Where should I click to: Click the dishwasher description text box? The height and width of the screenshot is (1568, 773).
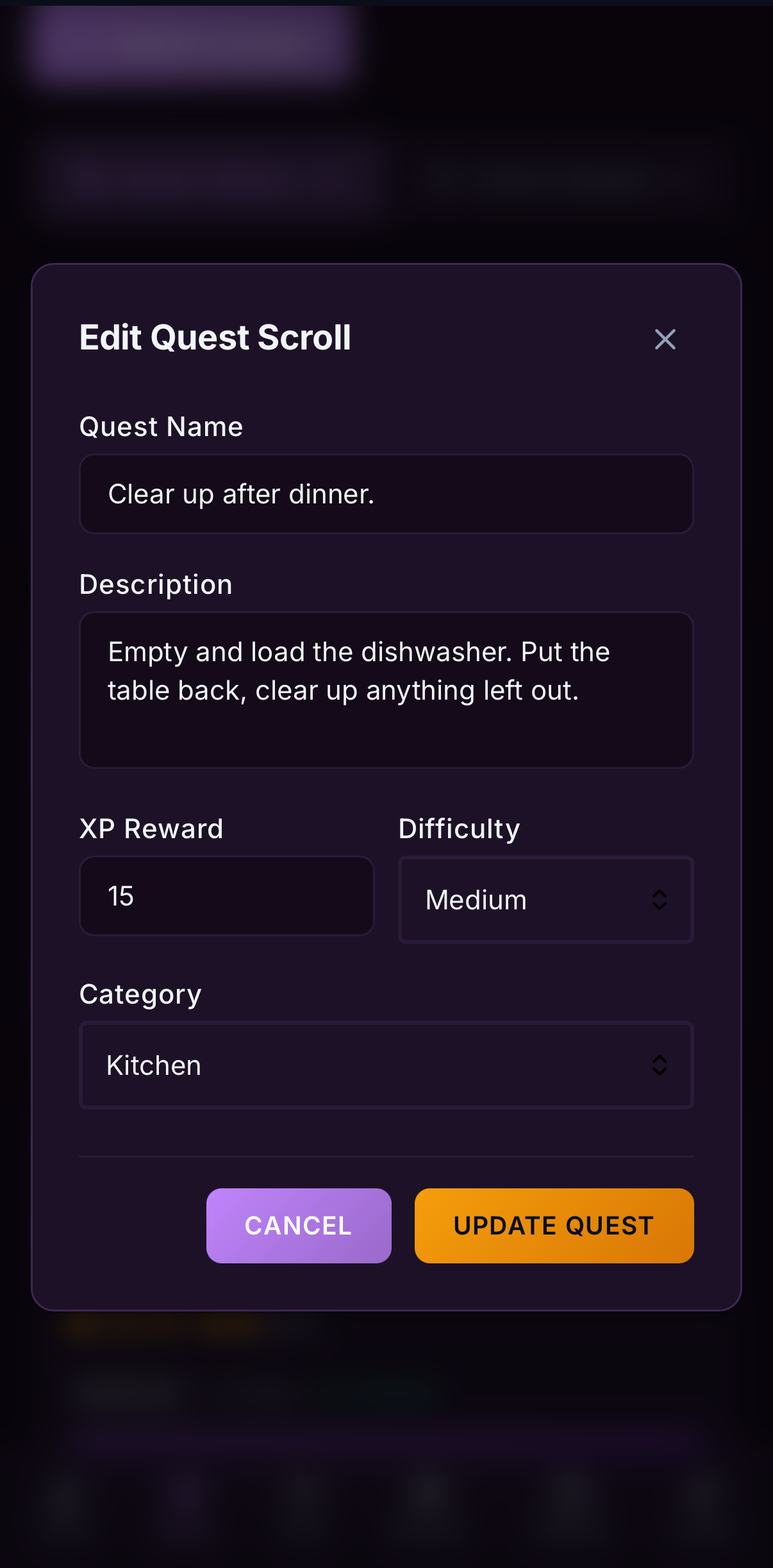386,689
